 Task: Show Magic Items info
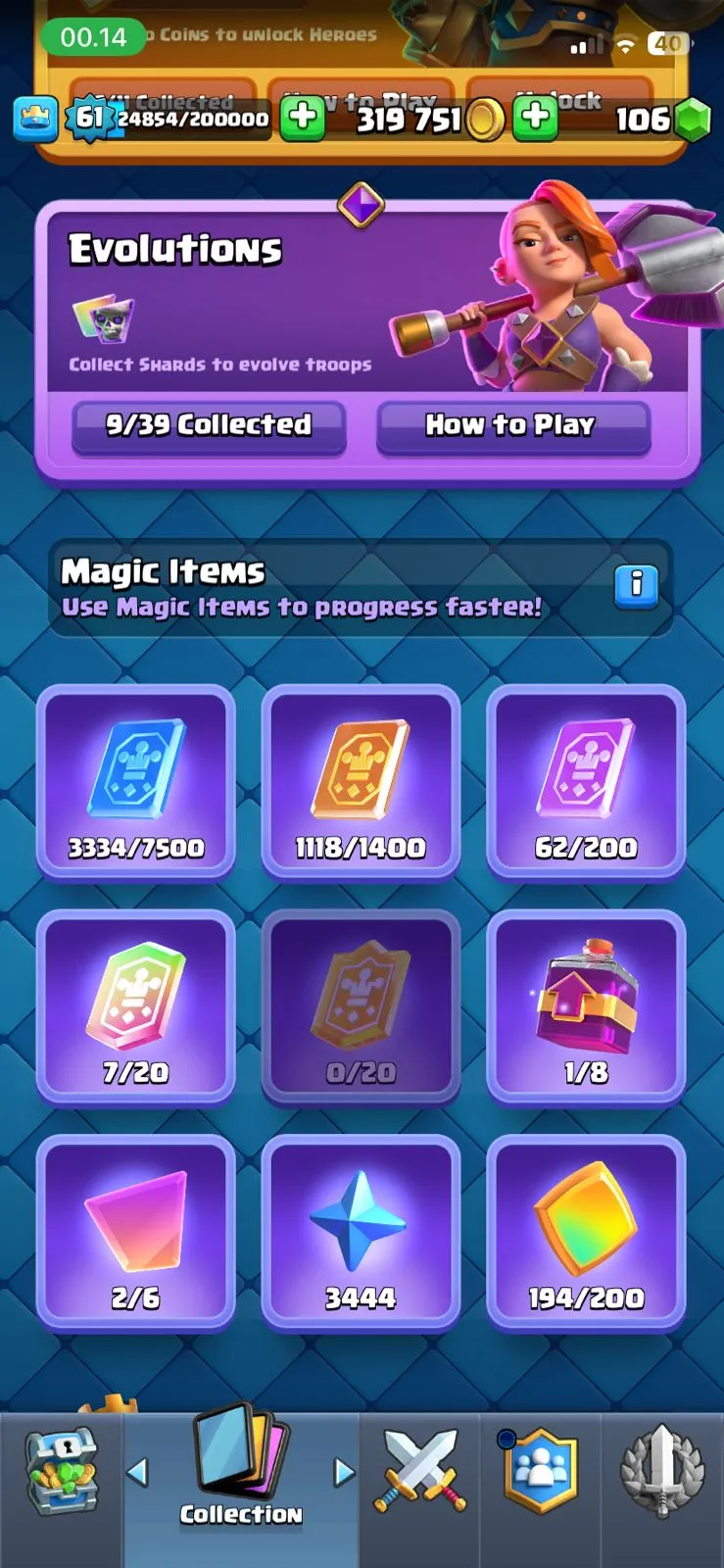point(636,585)
